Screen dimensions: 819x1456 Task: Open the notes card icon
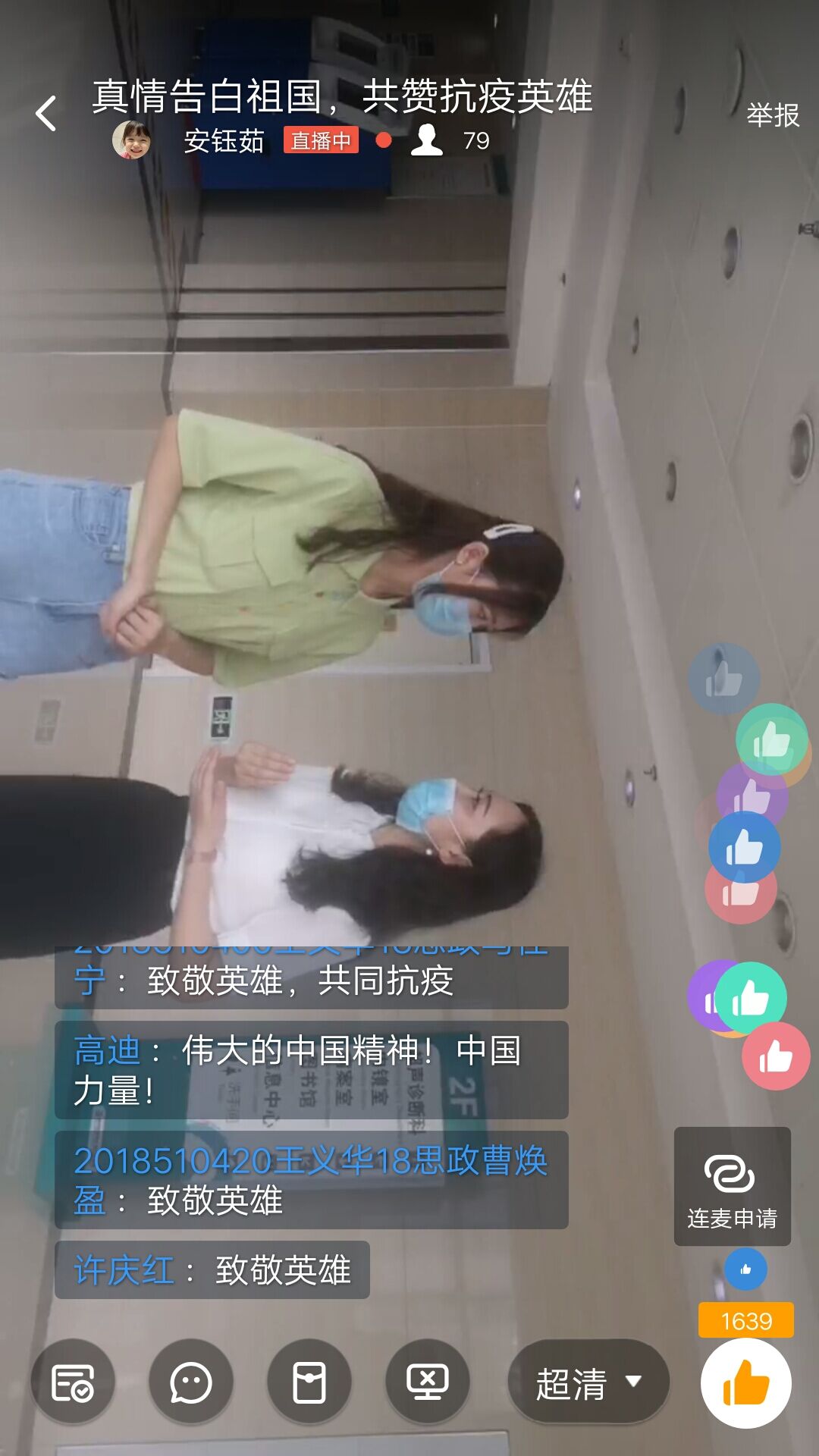[309, 1382]
